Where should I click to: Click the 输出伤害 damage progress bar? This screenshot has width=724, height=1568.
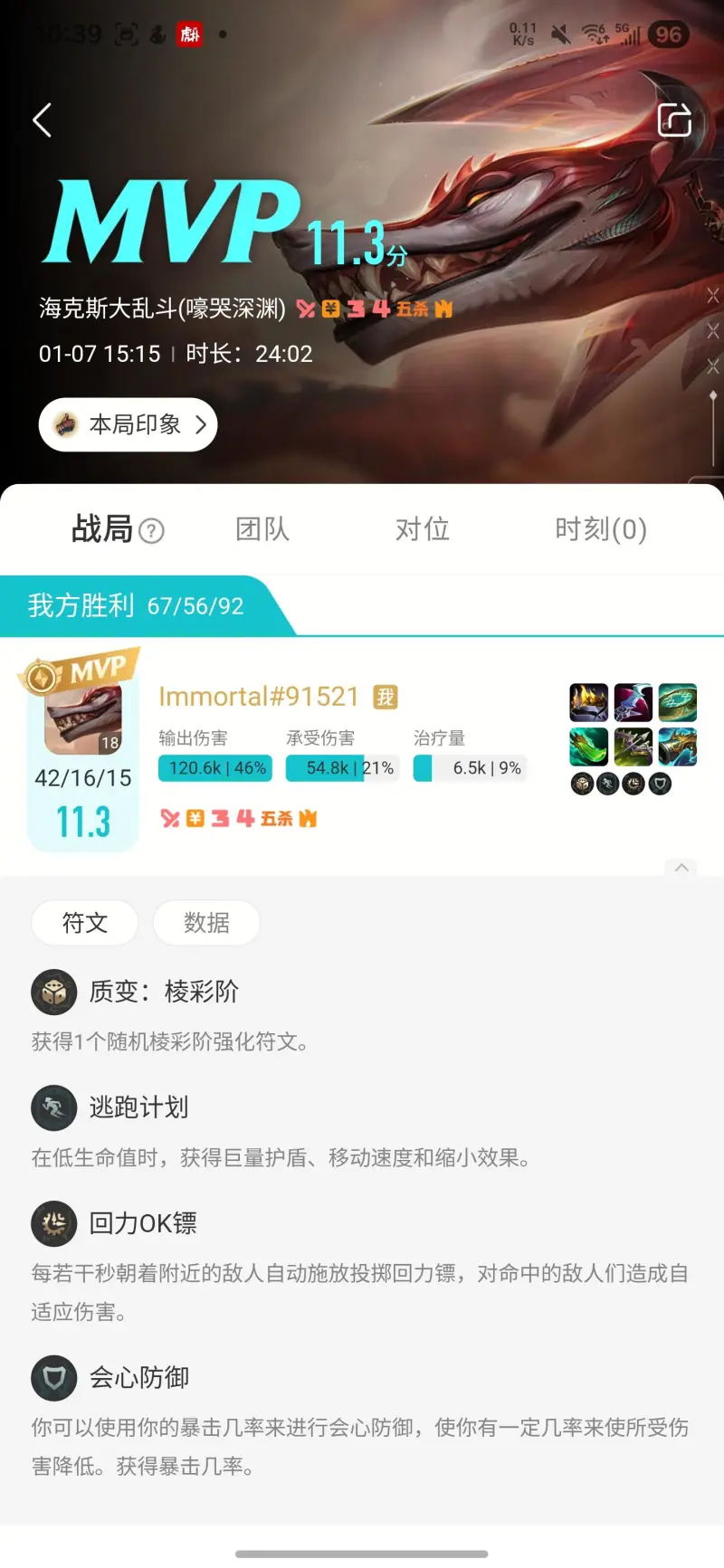[x=214, y=767]
